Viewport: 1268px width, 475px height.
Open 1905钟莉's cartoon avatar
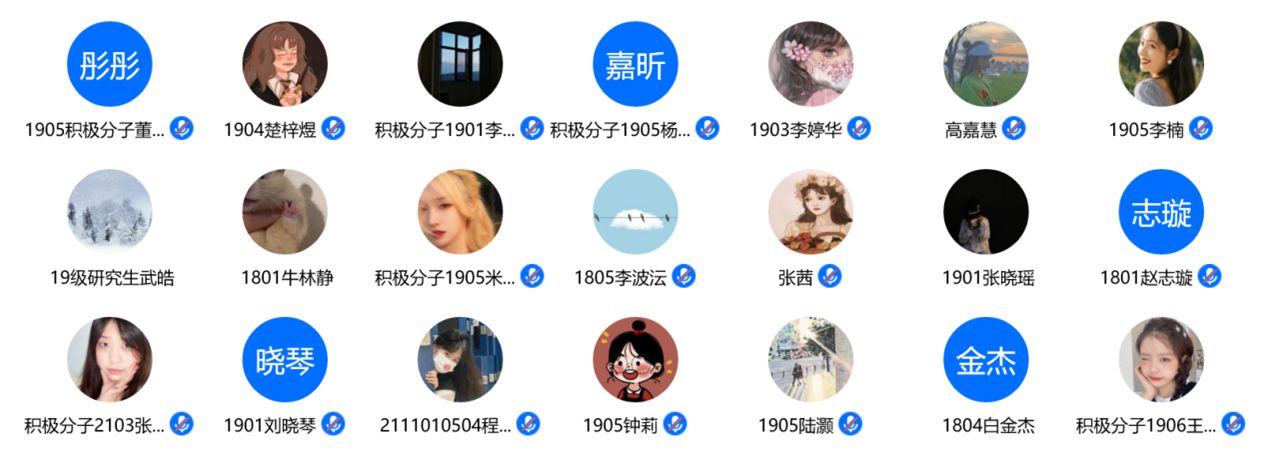click(x=635, y=360)
